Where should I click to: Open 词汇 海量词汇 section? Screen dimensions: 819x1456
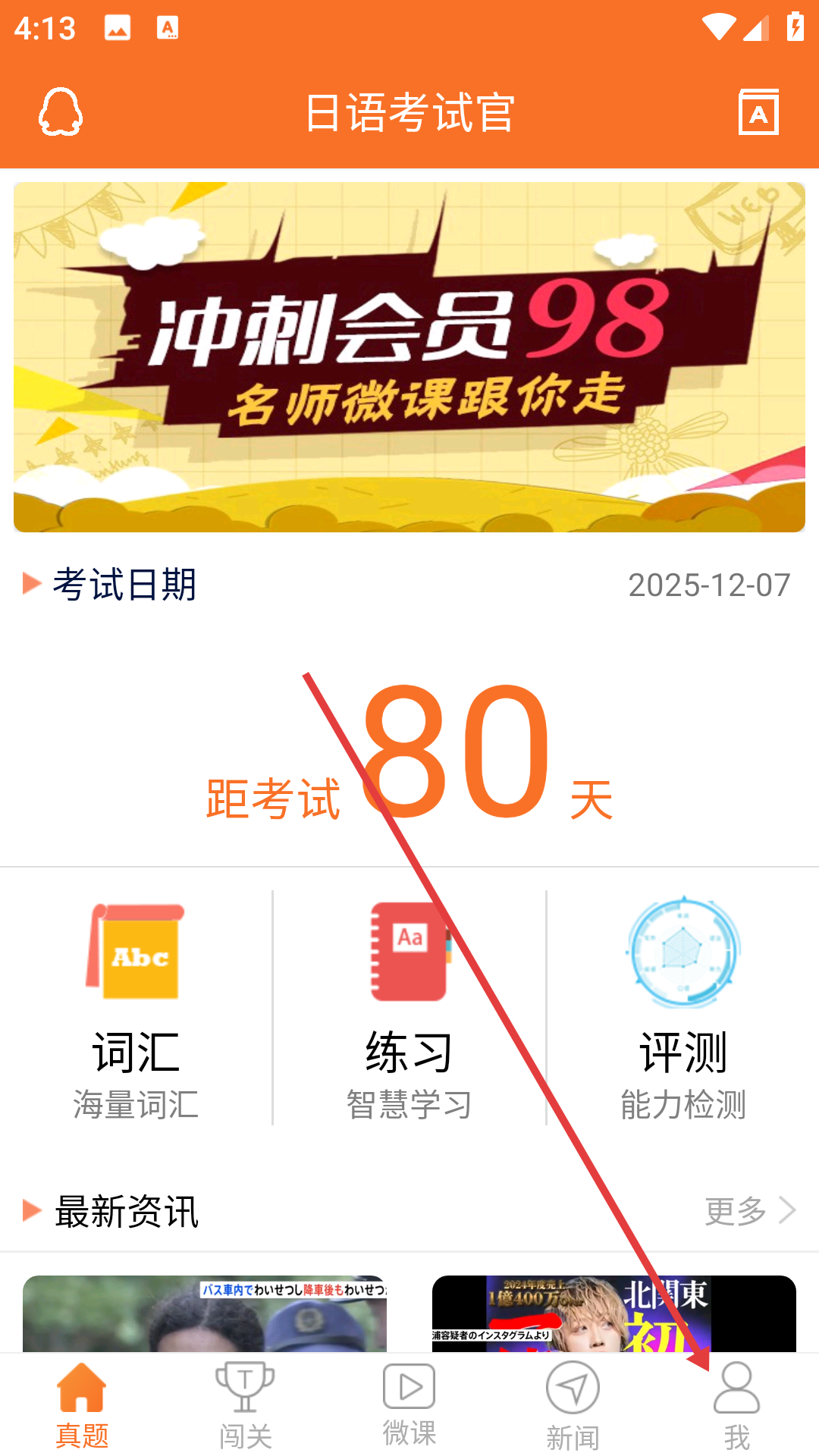[x=136, y=1009]
